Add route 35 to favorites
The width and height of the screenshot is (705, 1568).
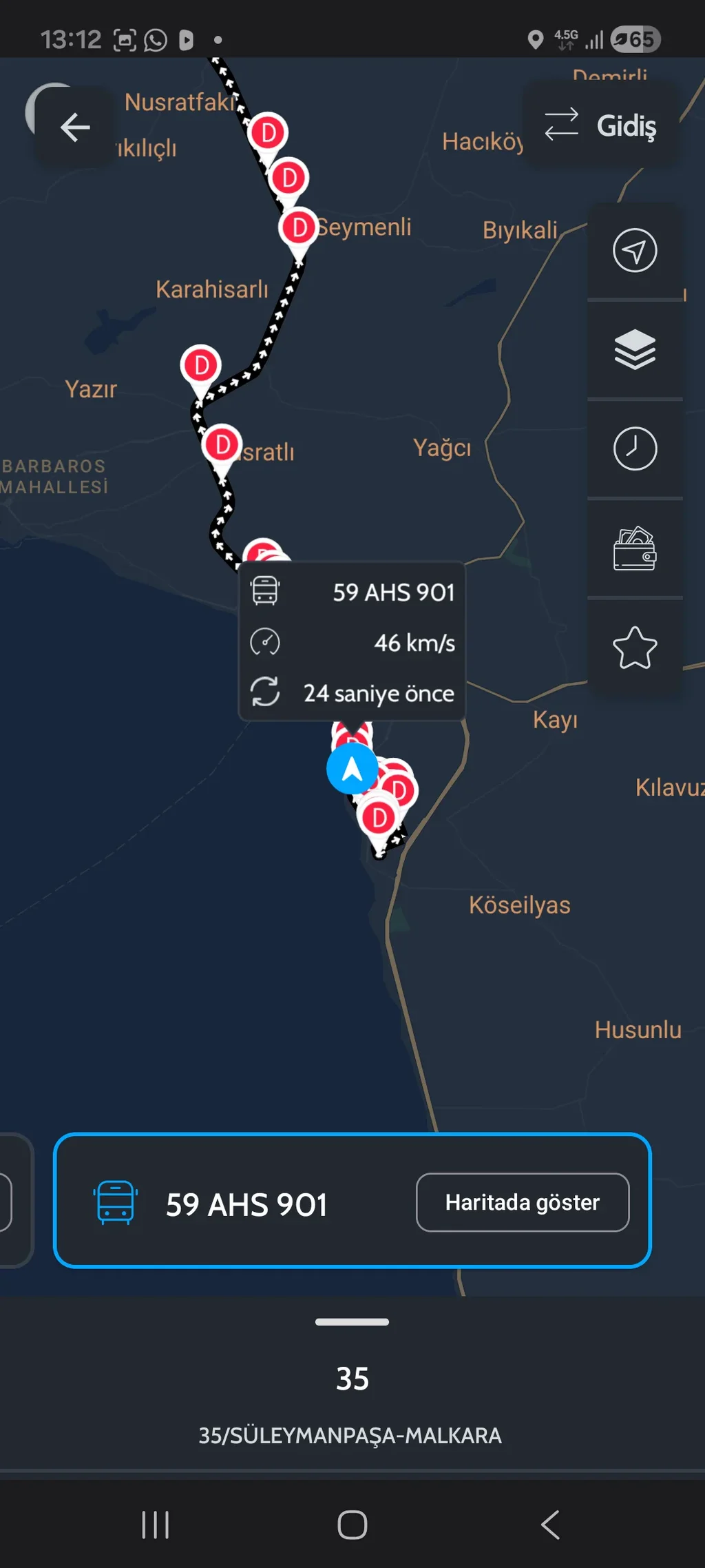point(634,648)
